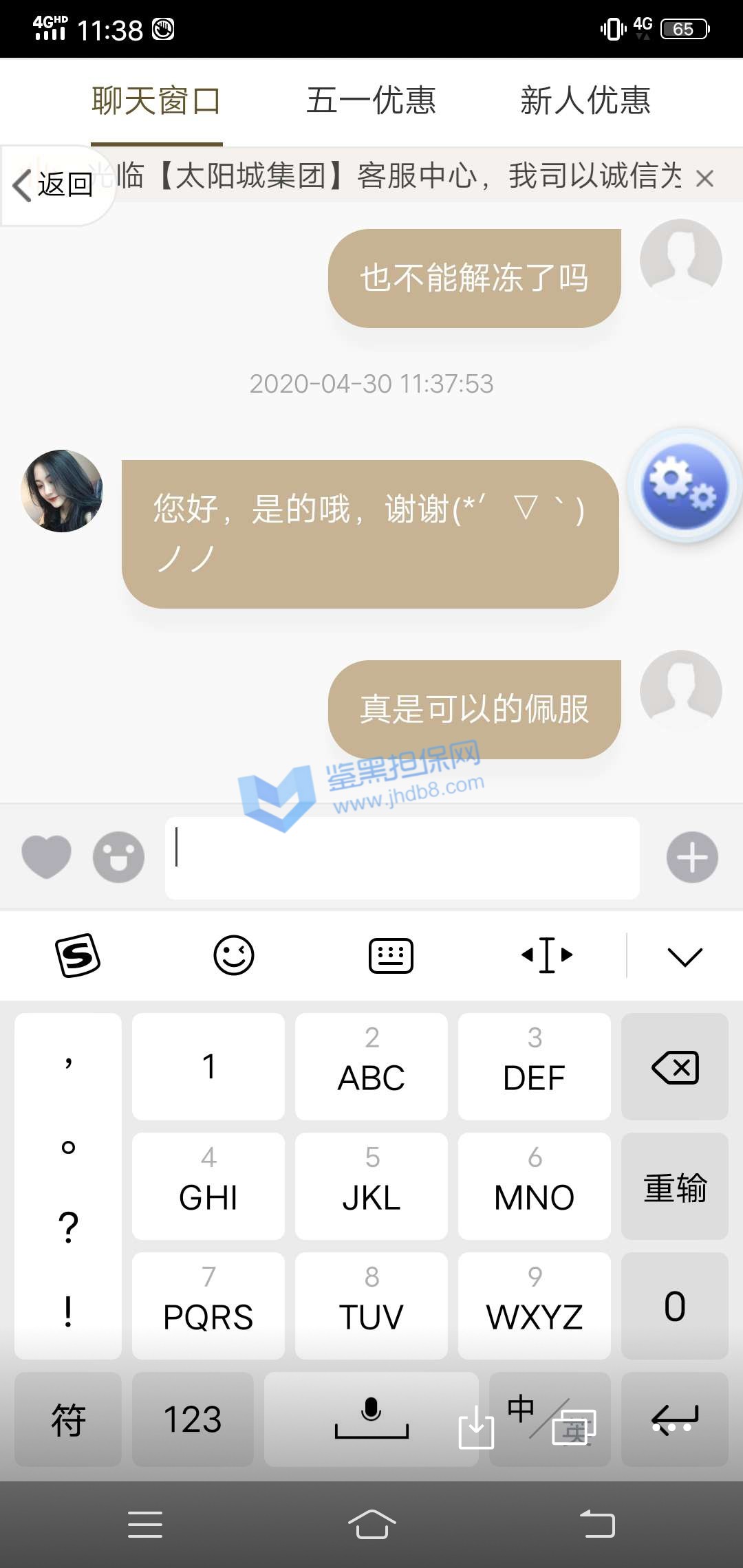Open the keyboard layout switcher
Viewport: 743px width, 1568px height.
391,955
